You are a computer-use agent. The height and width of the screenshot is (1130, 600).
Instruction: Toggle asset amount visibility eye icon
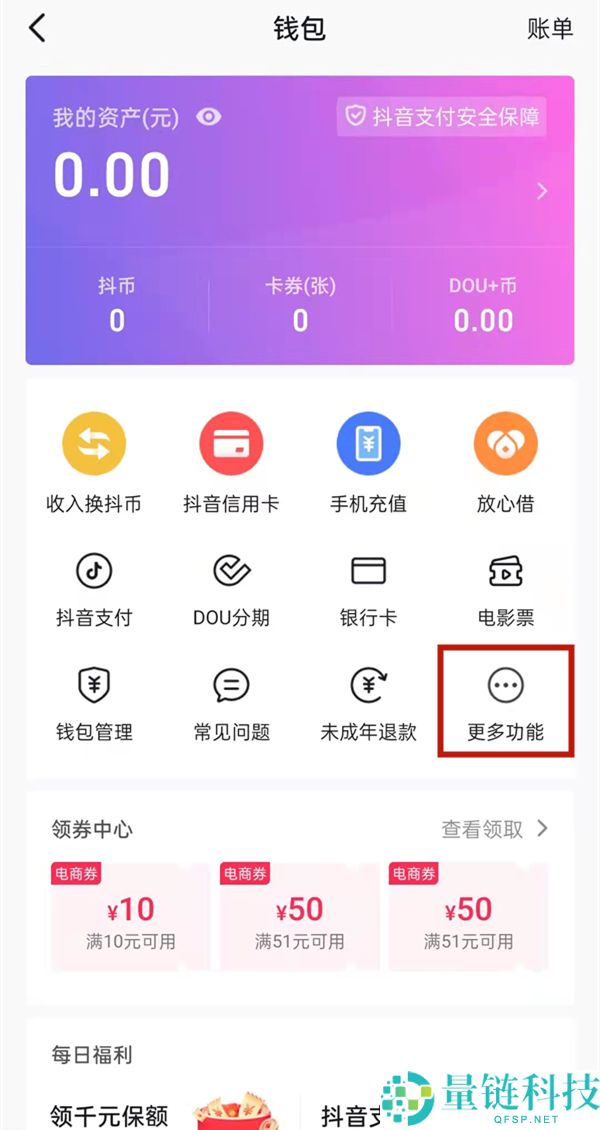click(x=208, y=117)
